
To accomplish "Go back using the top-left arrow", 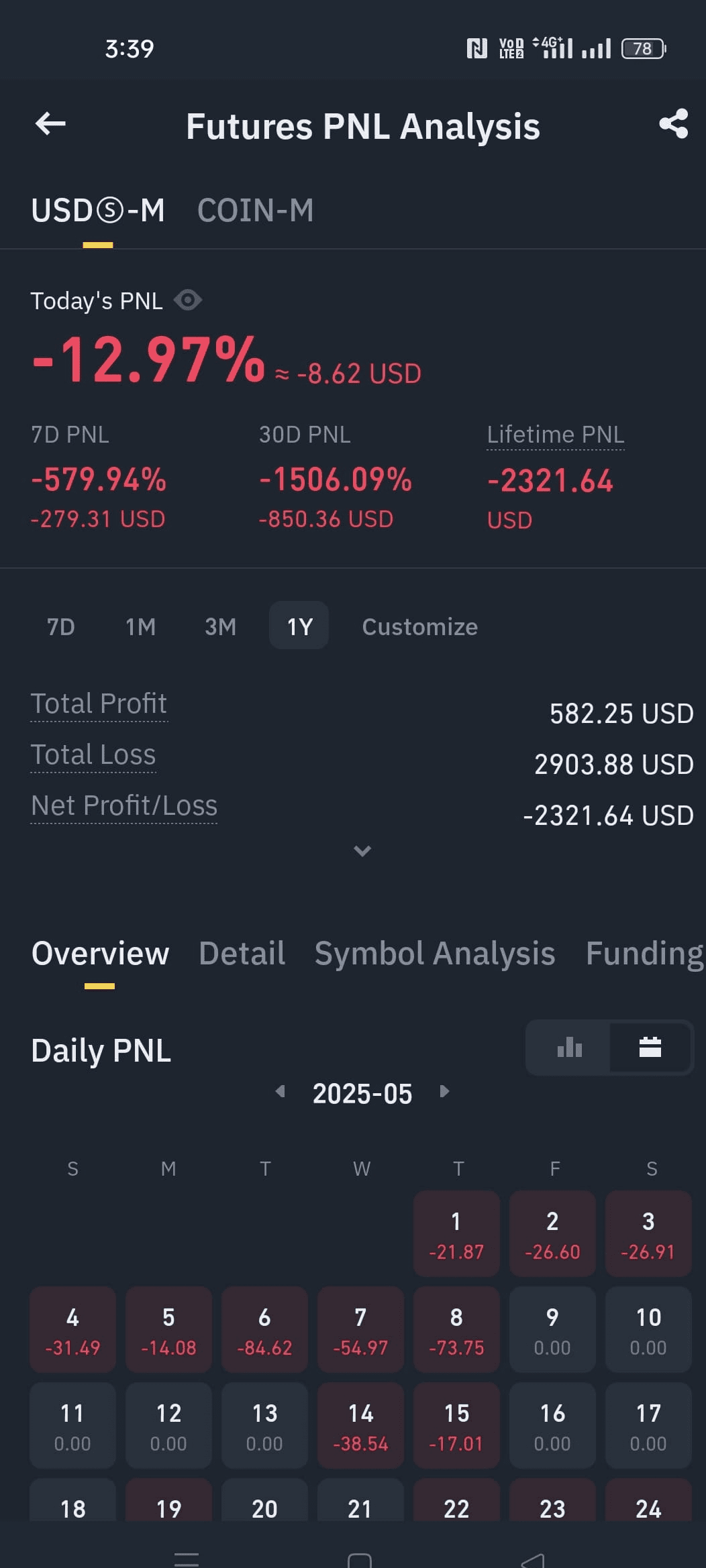I will [50, 124].
